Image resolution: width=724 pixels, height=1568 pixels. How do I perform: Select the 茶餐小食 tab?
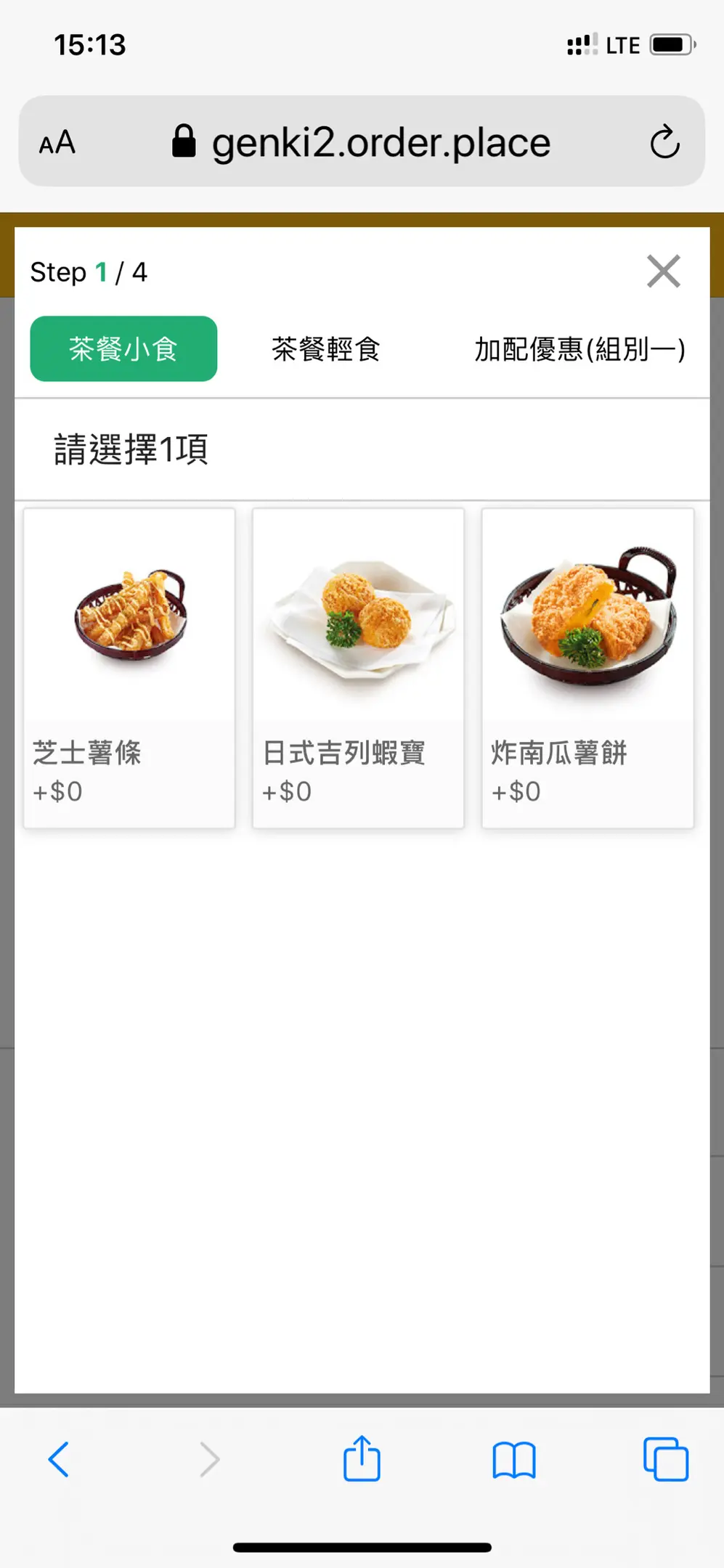tap(123, 349)
